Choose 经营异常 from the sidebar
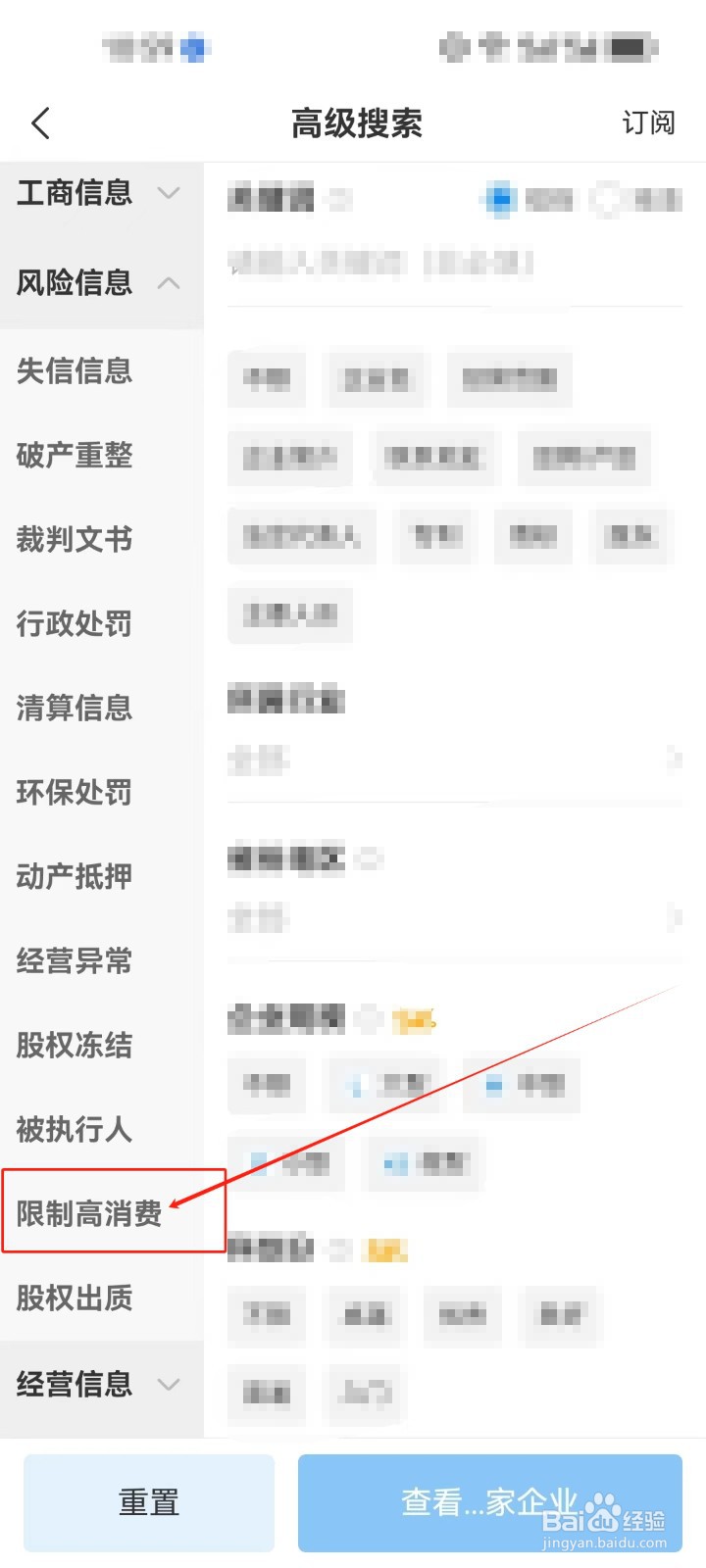The width and height of the screenshot is (706, 1568). pos(74,961)
